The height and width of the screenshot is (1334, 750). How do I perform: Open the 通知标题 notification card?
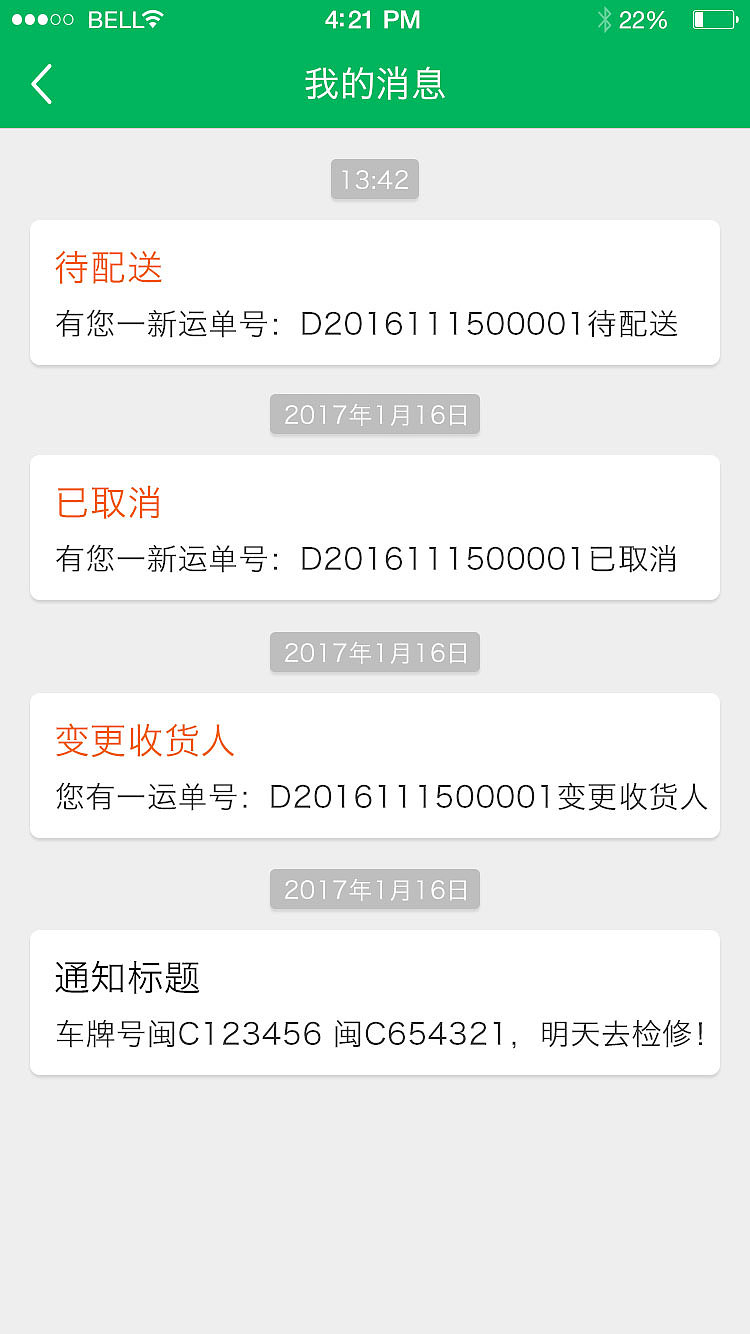coord(375,1003)
